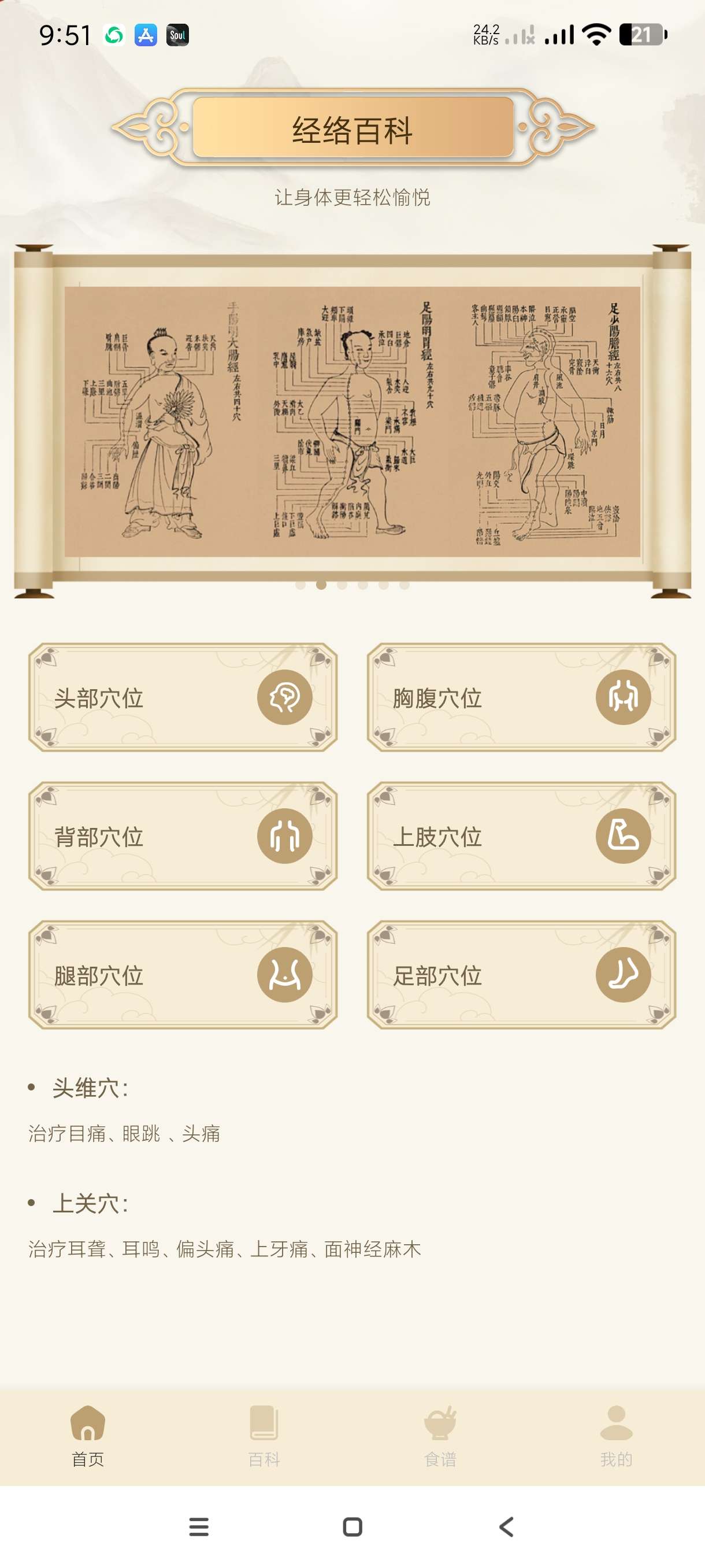Select the 背部穴位 category
The height and width of the screenshot is (1568, 705).
(x=183, y=837)
